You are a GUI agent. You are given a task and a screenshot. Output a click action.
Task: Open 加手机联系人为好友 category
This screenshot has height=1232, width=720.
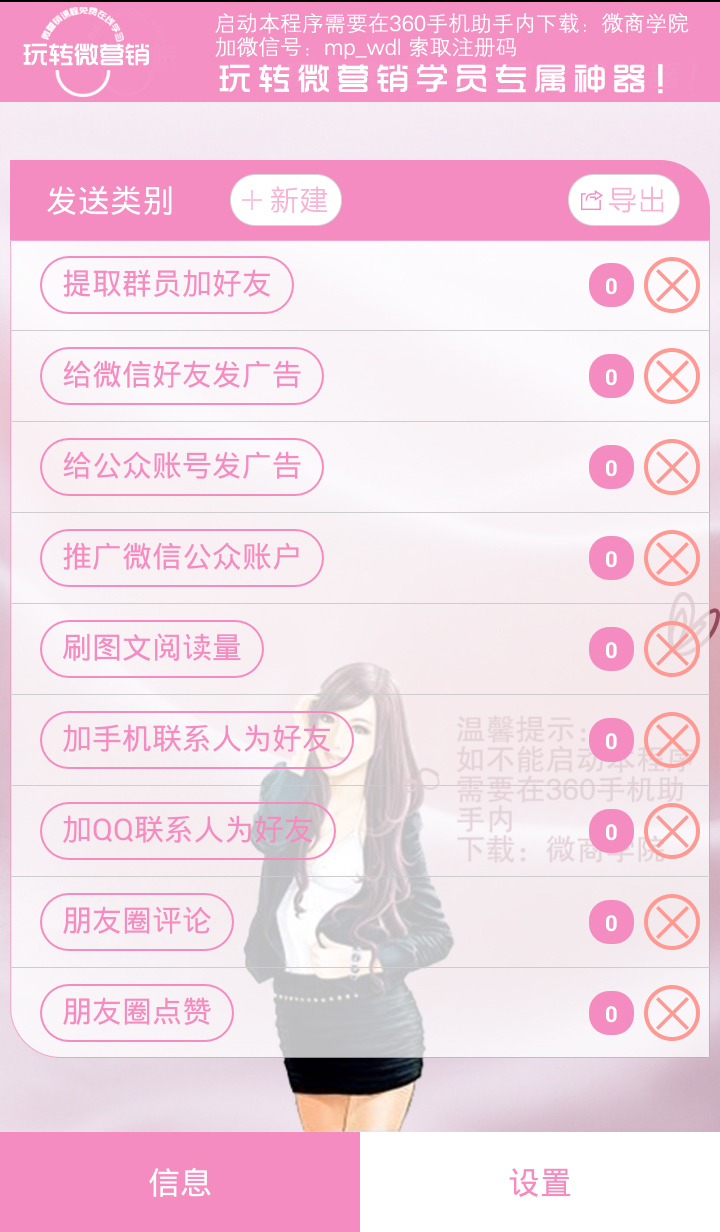tap(196, 740)
